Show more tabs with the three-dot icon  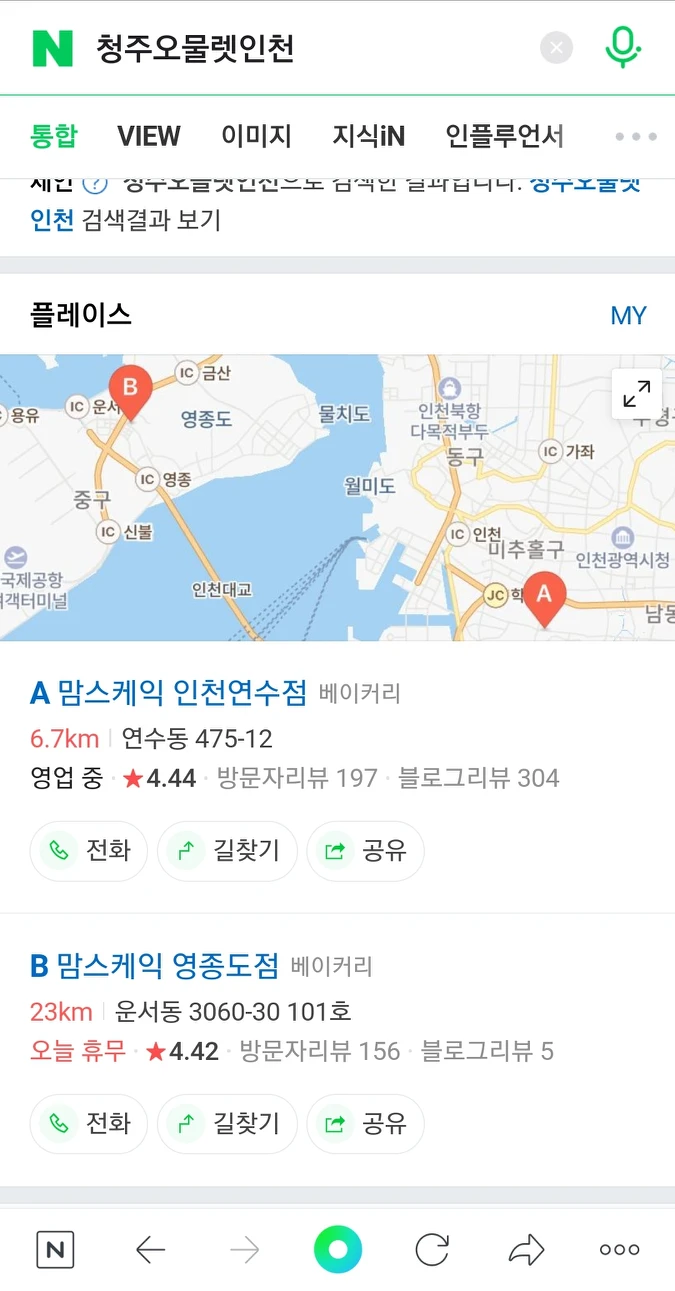pos(636,136)
